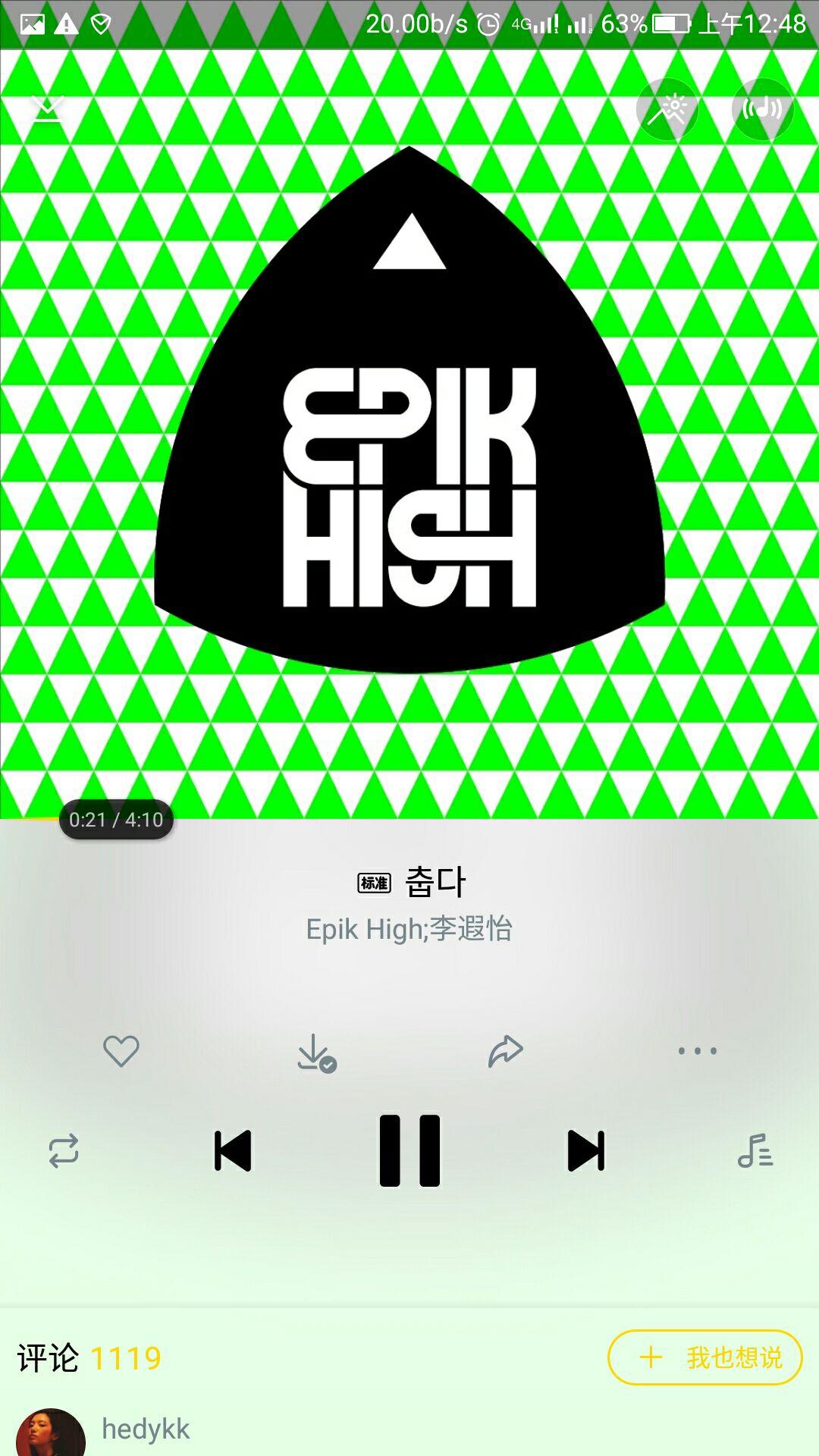Skip to the previous track
Image resolution: width=819 pixels, height=1456 pixels.
click(233, 1150)
